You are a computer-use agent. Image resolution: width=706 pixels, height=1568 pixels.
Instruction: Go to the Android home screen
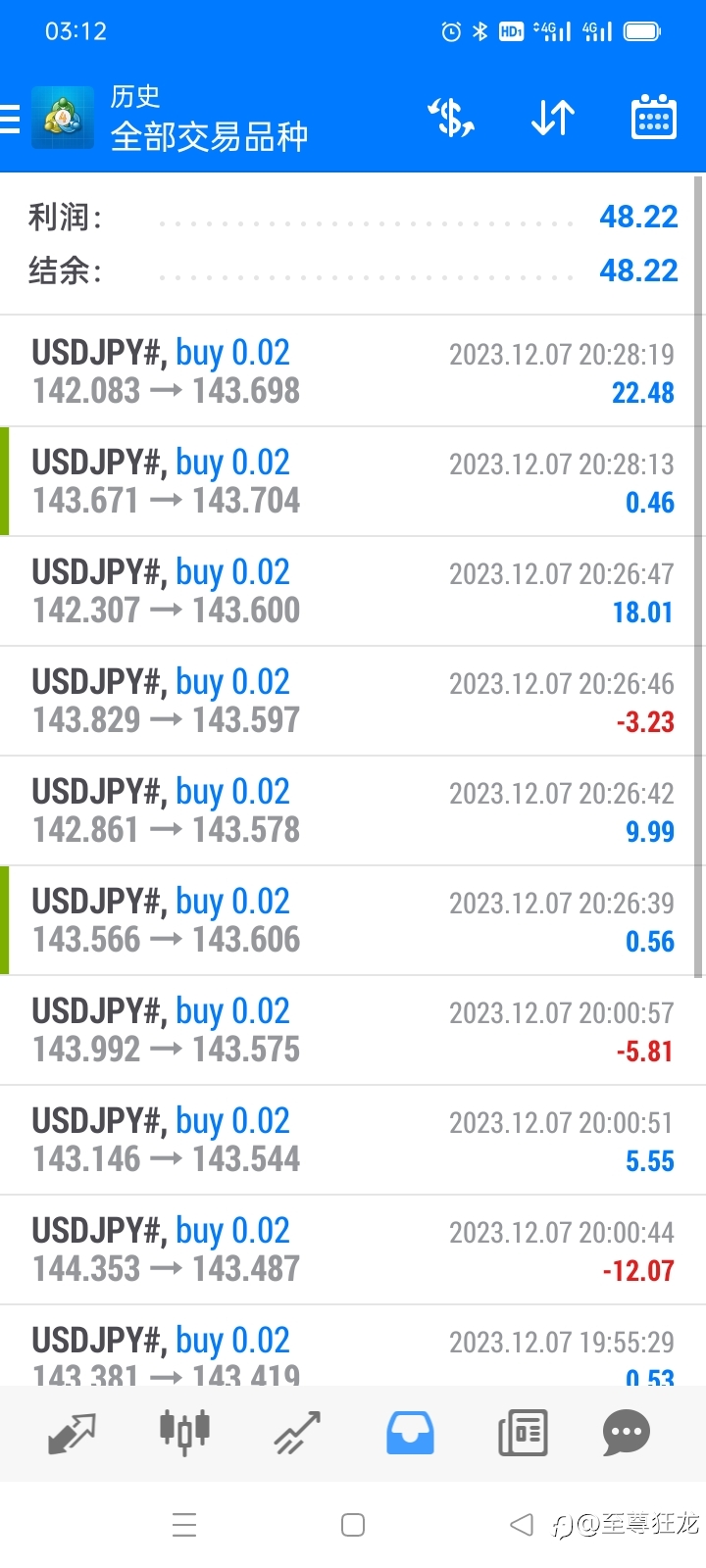[353, 1525]
